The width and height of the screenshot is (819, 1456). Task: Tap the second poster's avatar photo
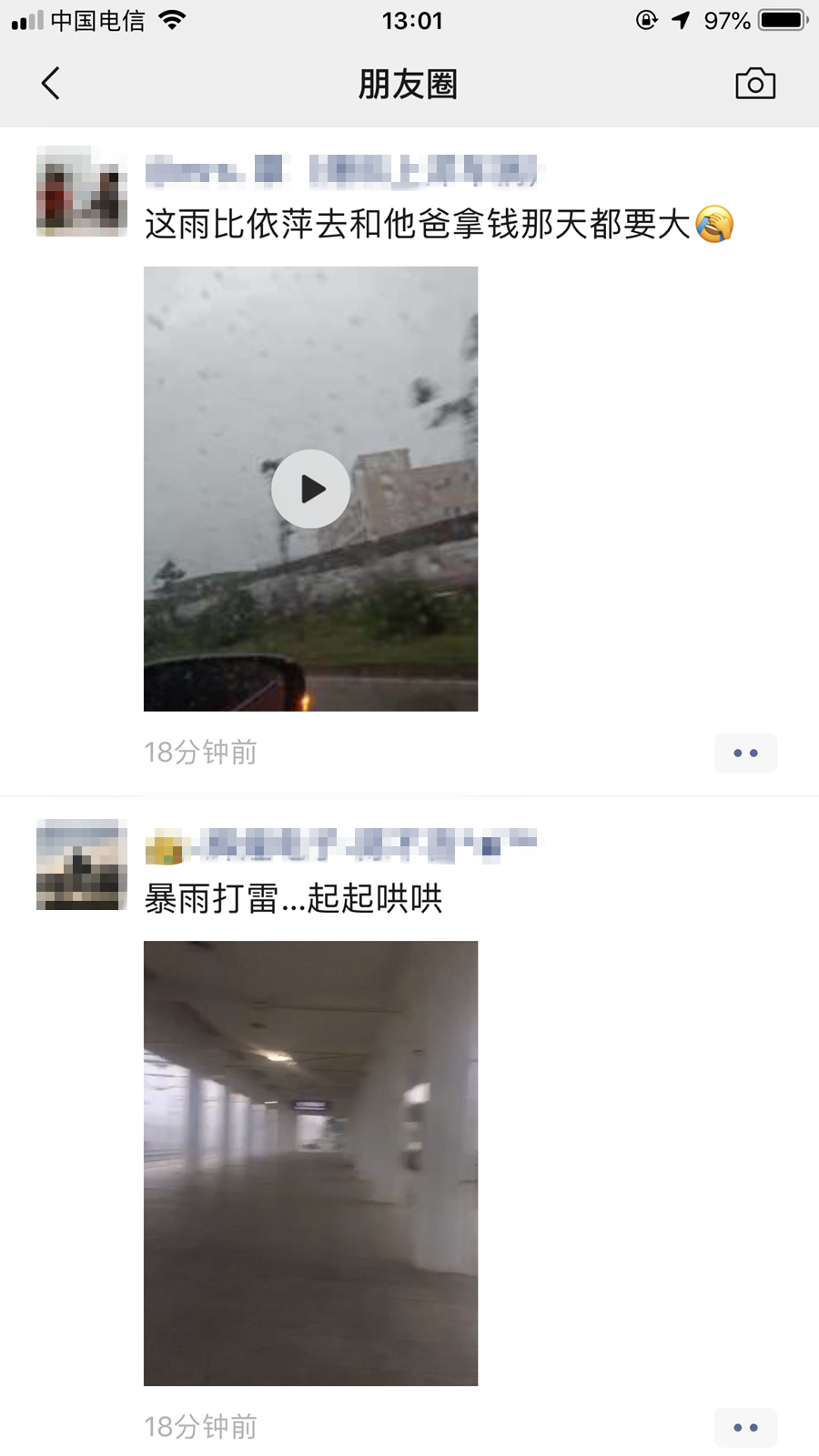click(81, 864)
